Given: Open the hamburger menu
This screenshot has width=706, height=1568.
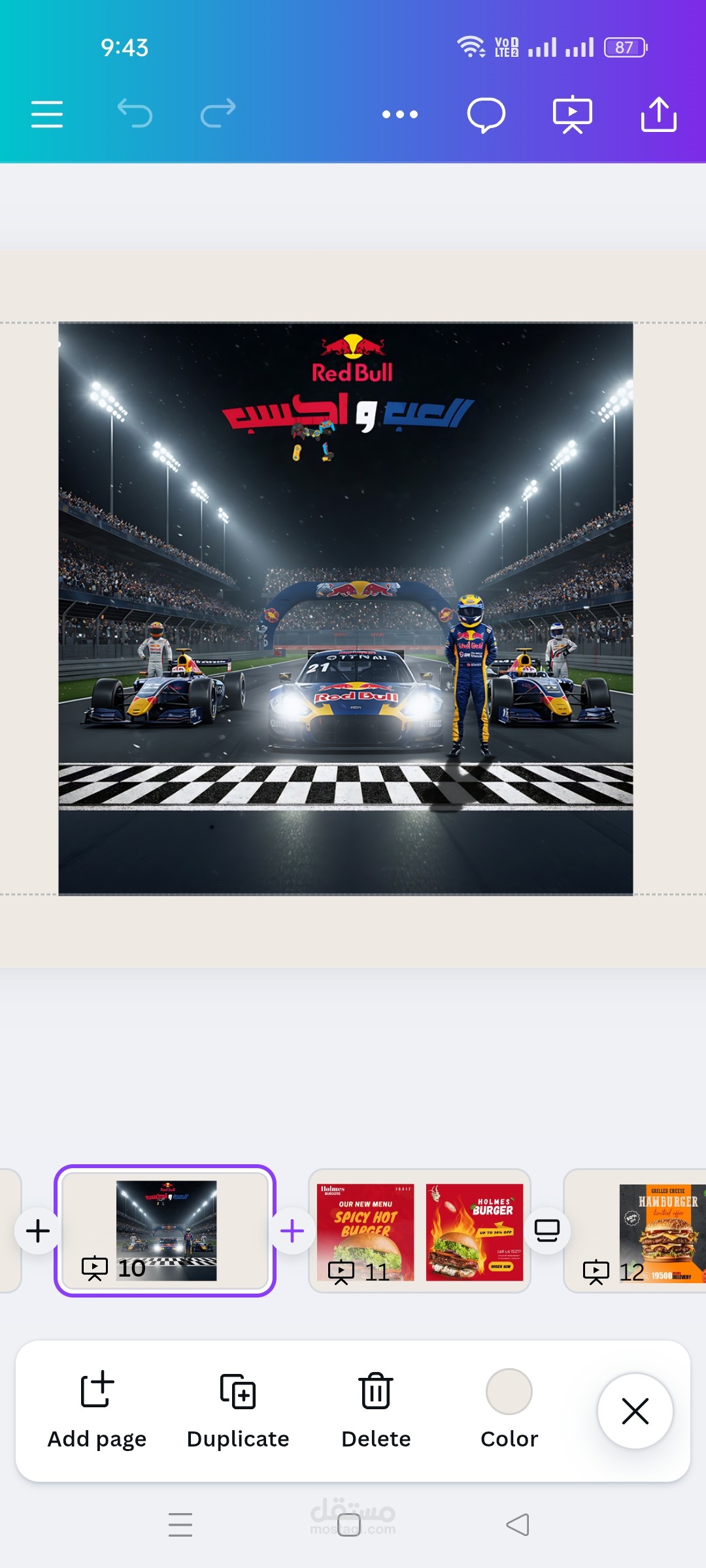Looking at the screenshot, I should pyautogui.click(x=47, y=114).
